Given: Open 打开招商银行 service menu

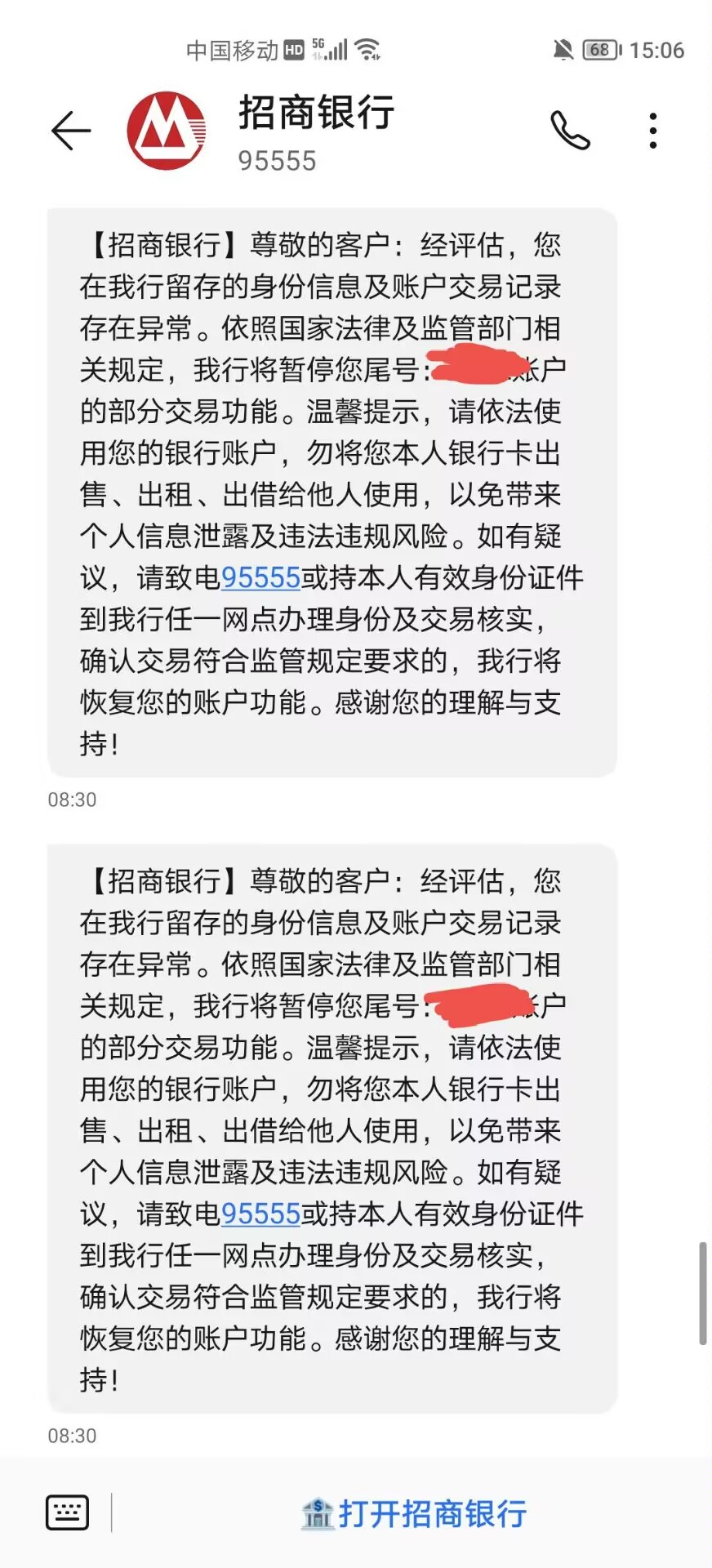Looking at the screenshot, I should coord(414,1513).
